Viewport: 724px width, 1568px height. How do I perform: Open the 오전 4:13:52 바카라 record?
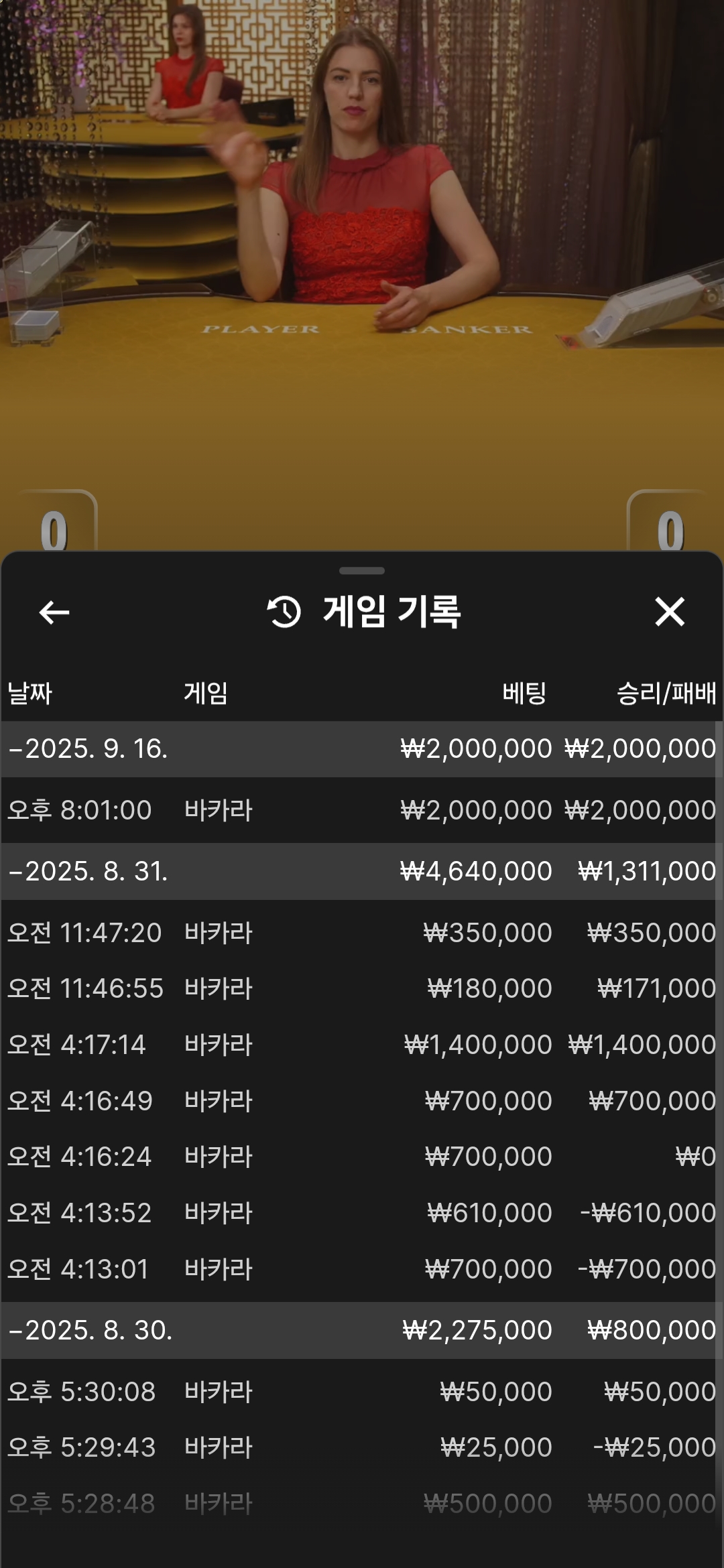coord(359,1213)
